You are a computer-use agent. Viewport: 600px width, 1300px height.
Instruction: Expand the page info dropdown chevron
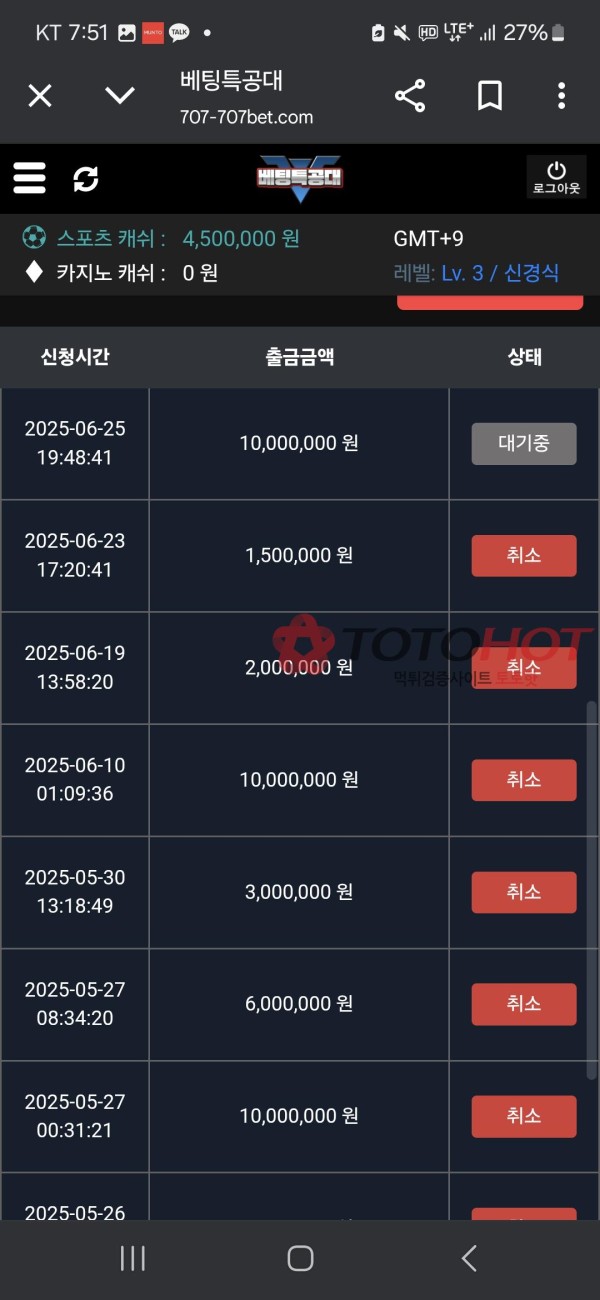[x=120, y=96]
